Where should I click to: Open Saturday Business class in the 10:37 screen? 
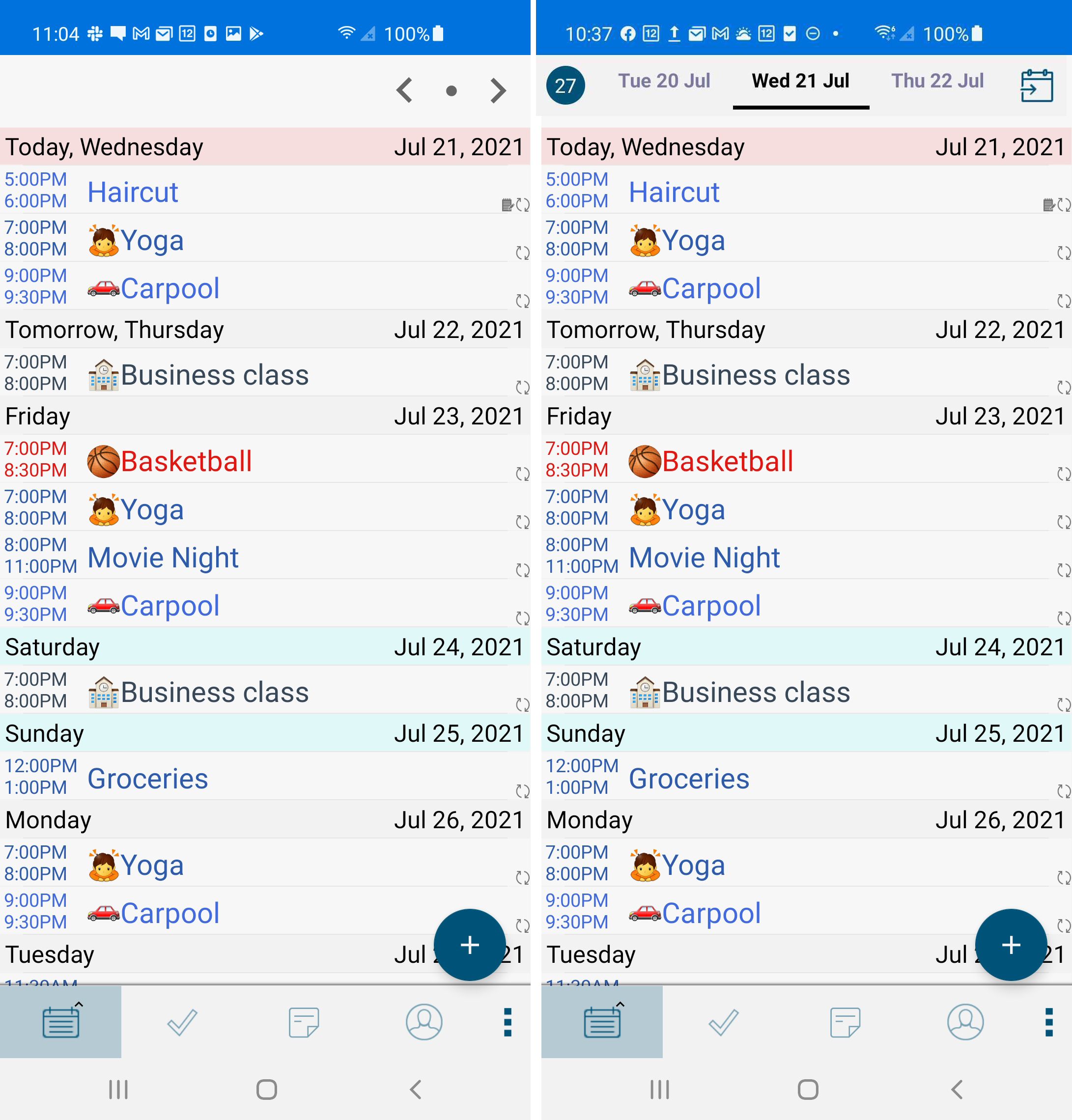coord(756,692)
